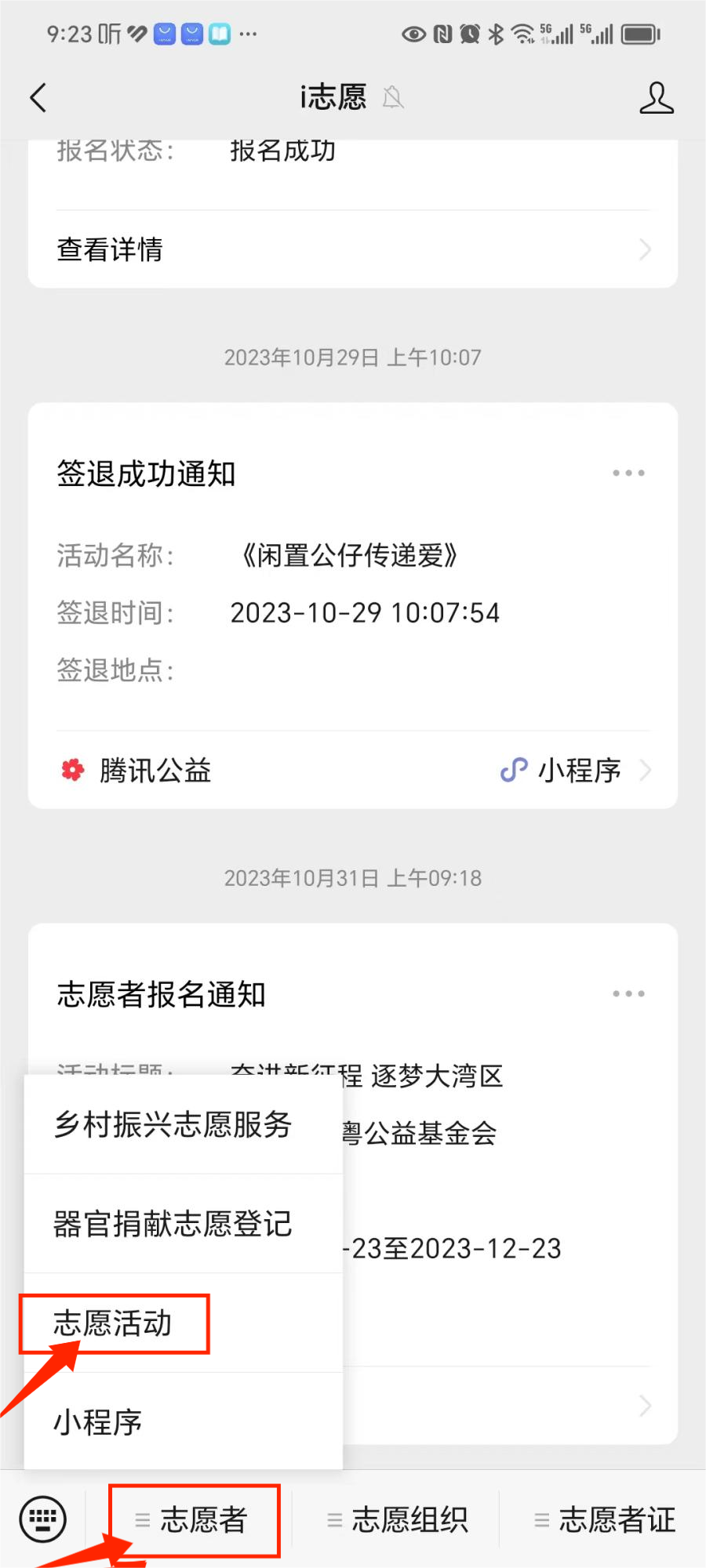
Task: Switch to keyboard input mode
Action: [42, 1519]
